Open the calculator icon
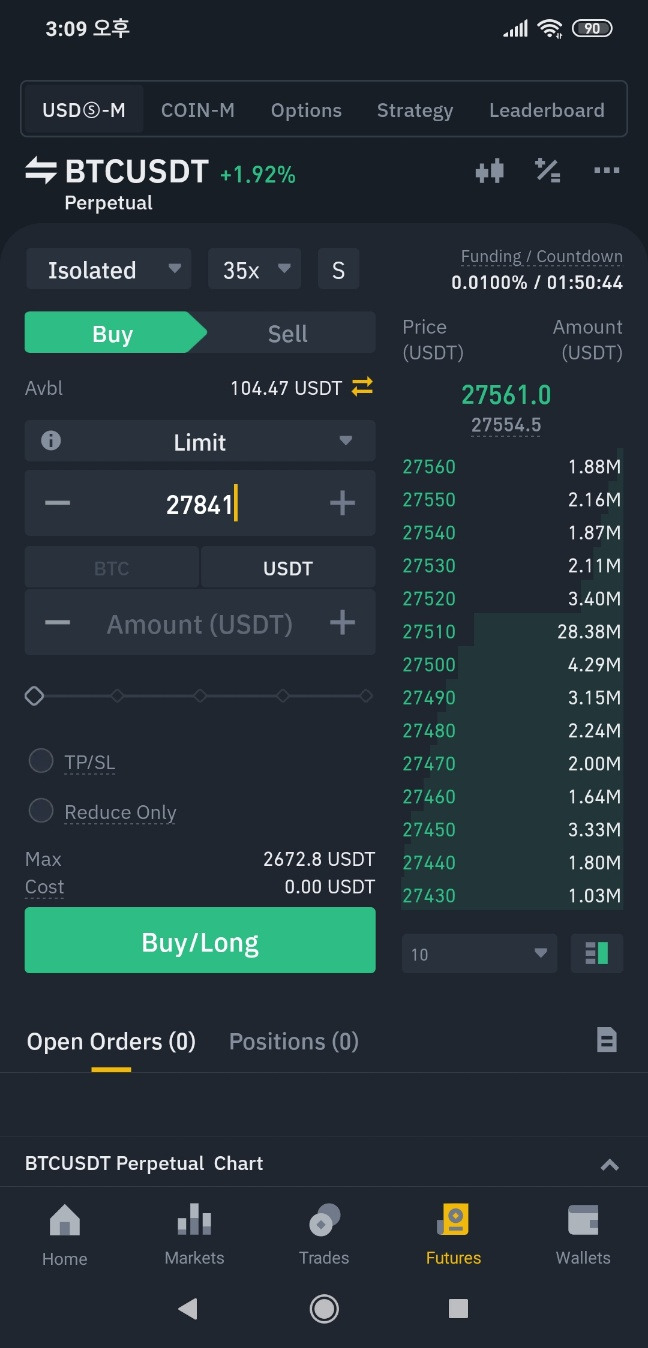 547,171
